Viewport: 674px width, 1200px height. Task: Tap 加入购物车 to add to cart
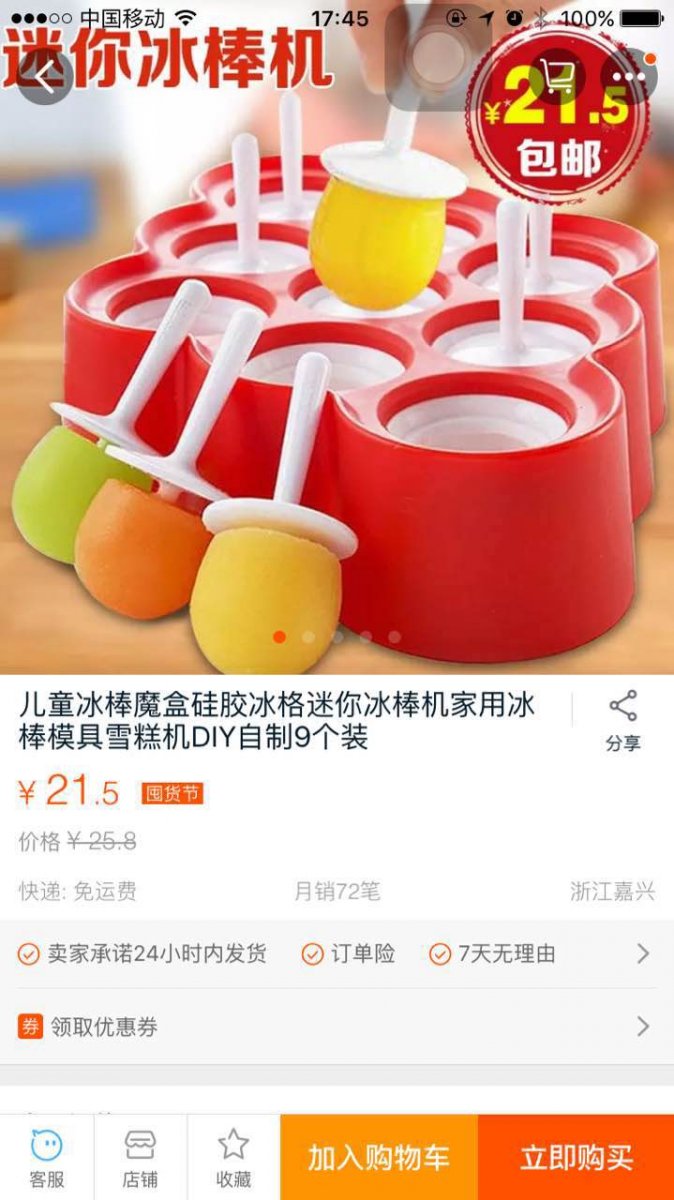[379, 1157]
